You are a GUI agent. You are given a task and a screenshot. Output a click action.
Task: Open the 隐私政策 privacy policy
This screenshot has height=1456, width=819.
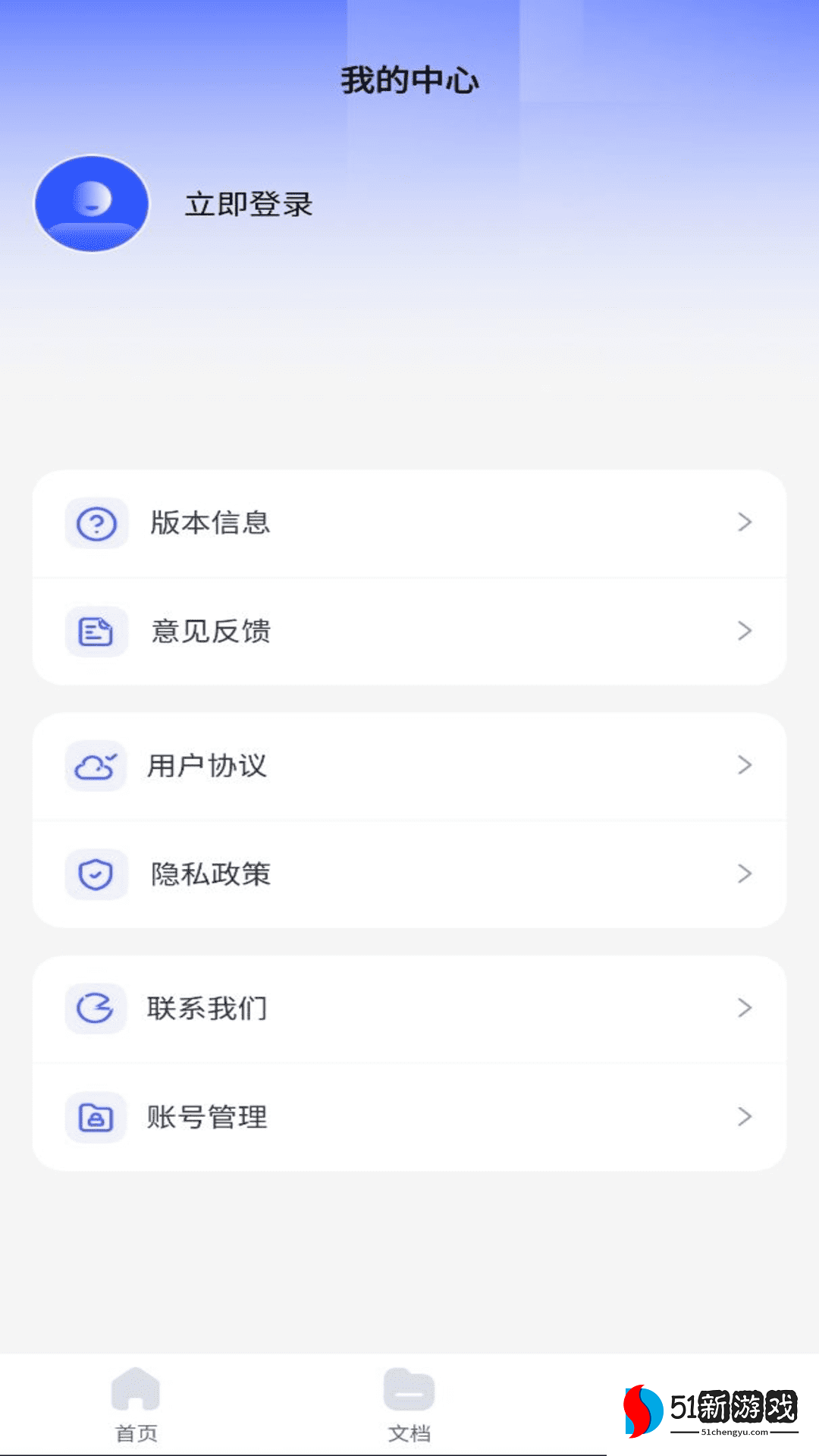[x=409, y=874]
